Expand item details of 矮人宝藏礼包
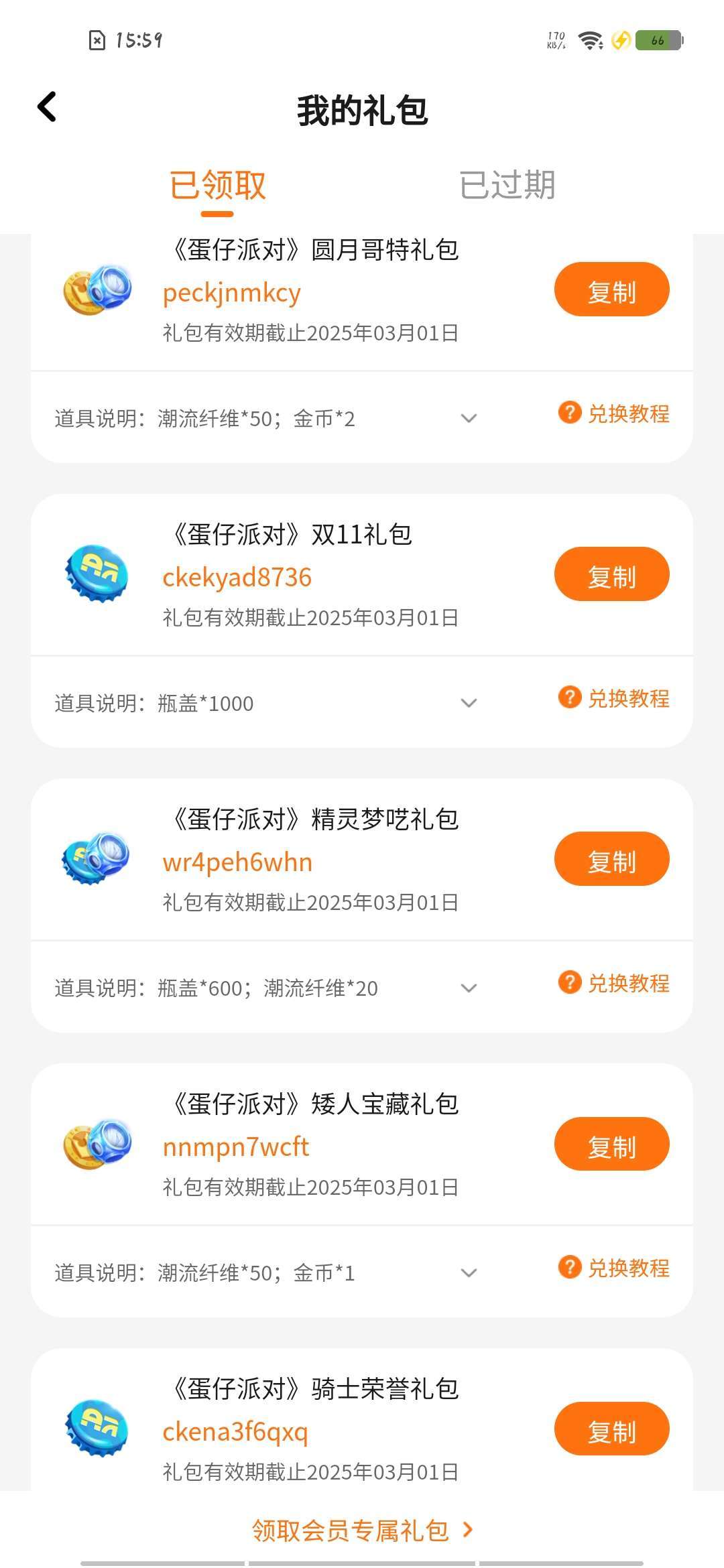 (469, 1273)
